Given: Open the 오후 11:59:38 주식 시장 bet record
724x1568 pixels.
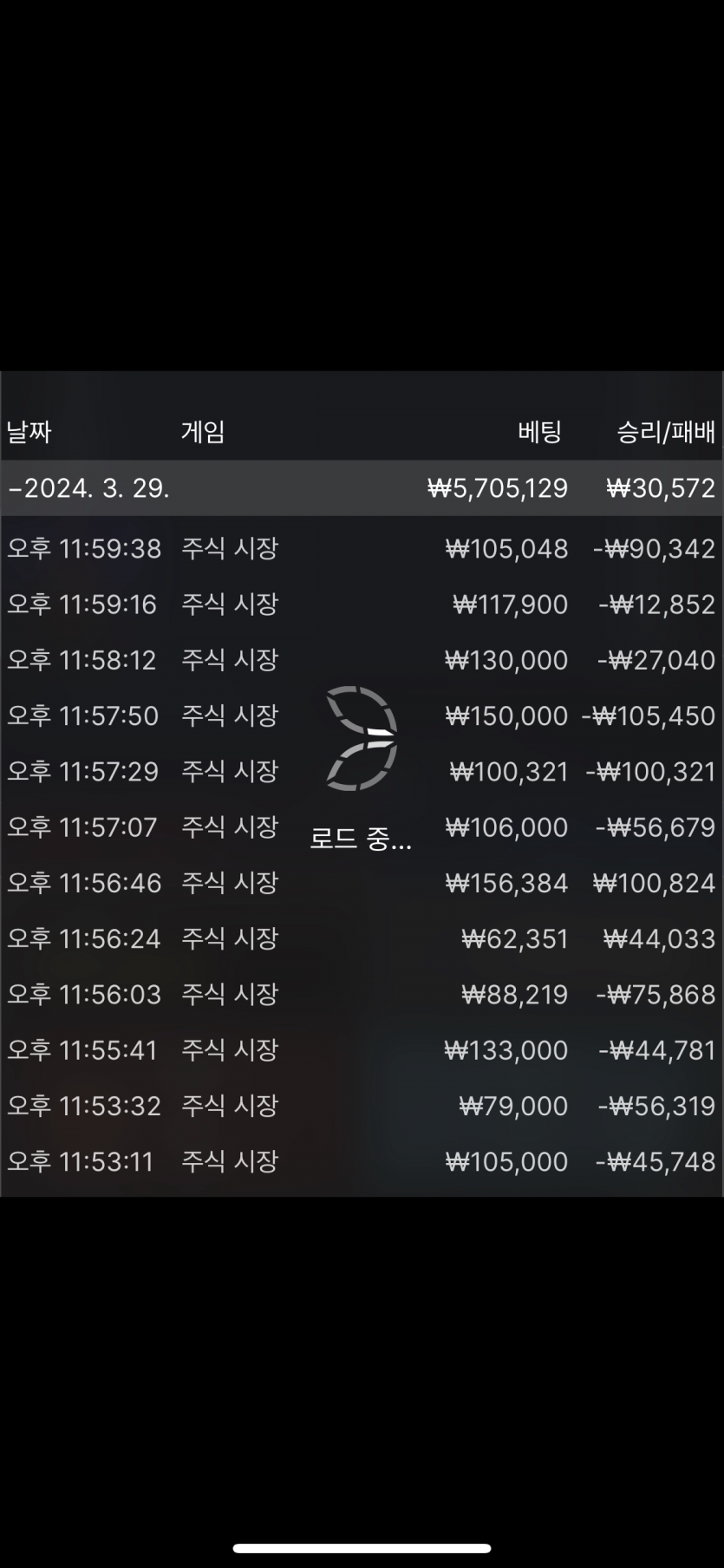Looking at the screenshot, I should [x=362, y=548].
